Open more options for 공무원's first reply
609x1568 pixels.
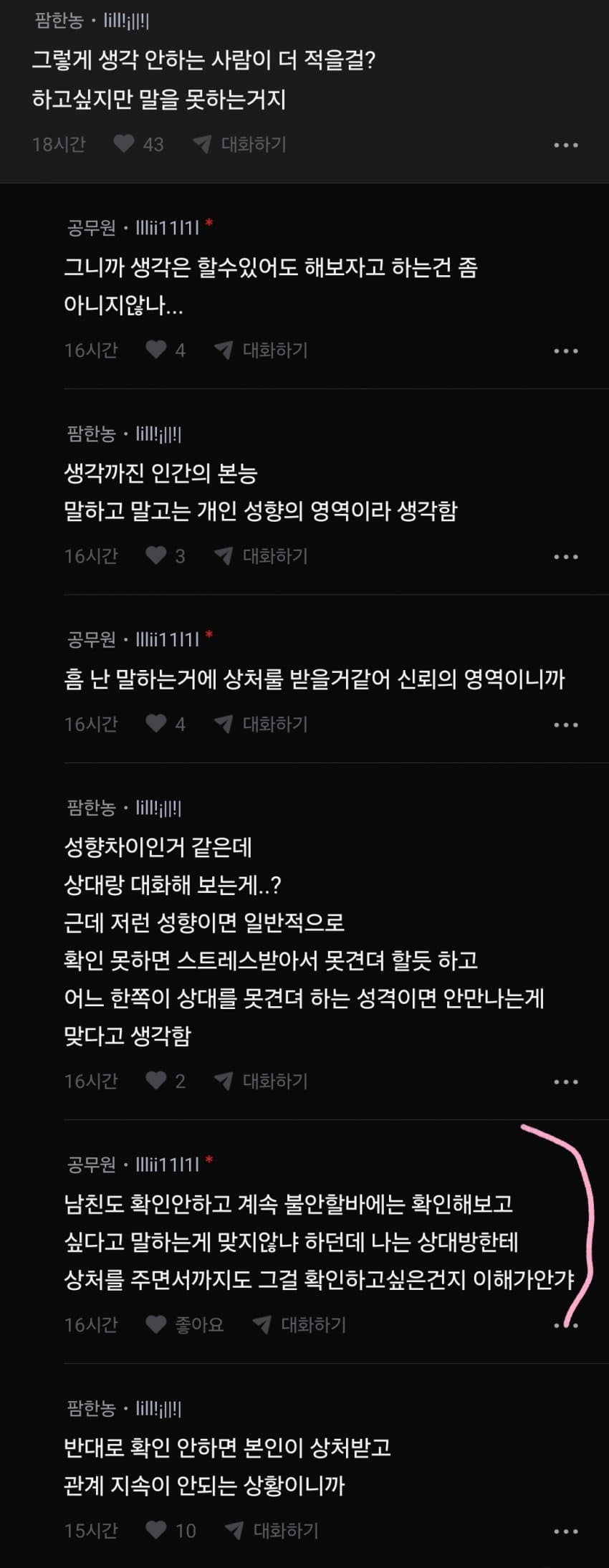click(x=566, y=350)
